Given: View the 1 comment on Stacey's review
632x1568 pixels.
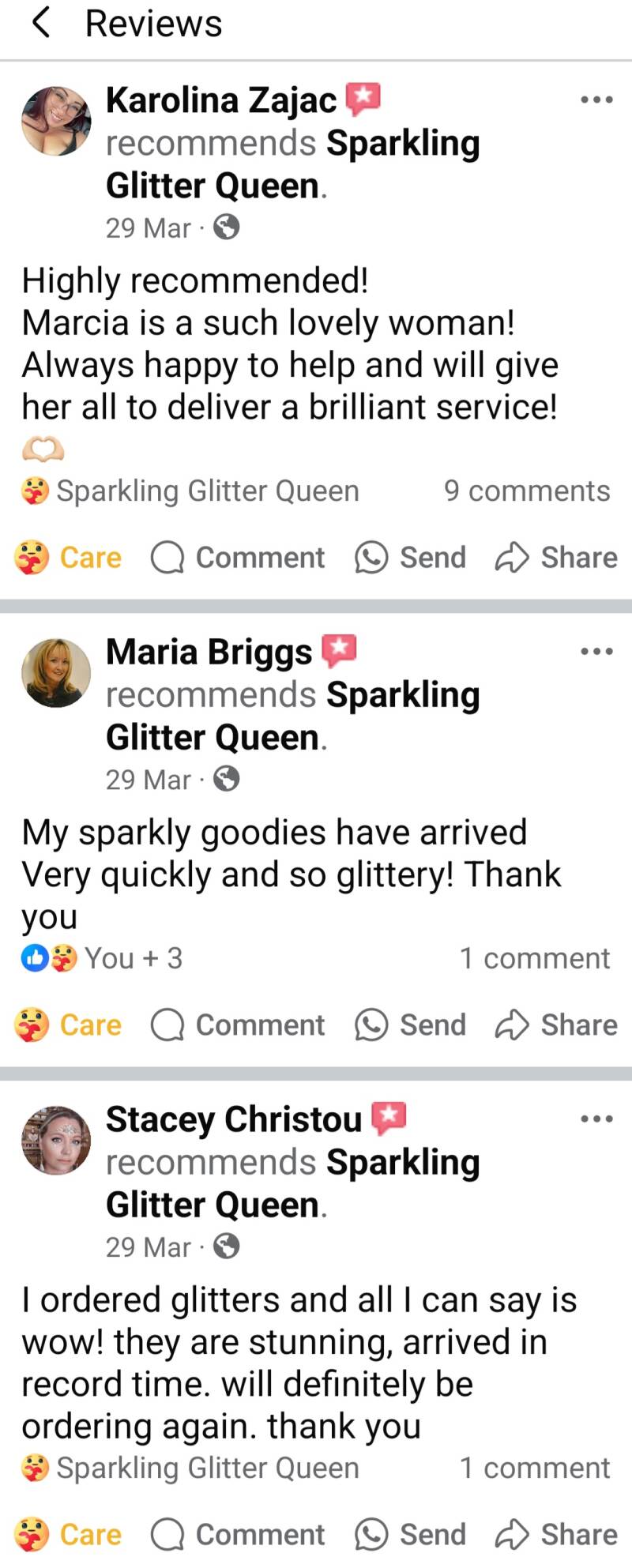Looking at the screenshot, I should click(534, 1468).
